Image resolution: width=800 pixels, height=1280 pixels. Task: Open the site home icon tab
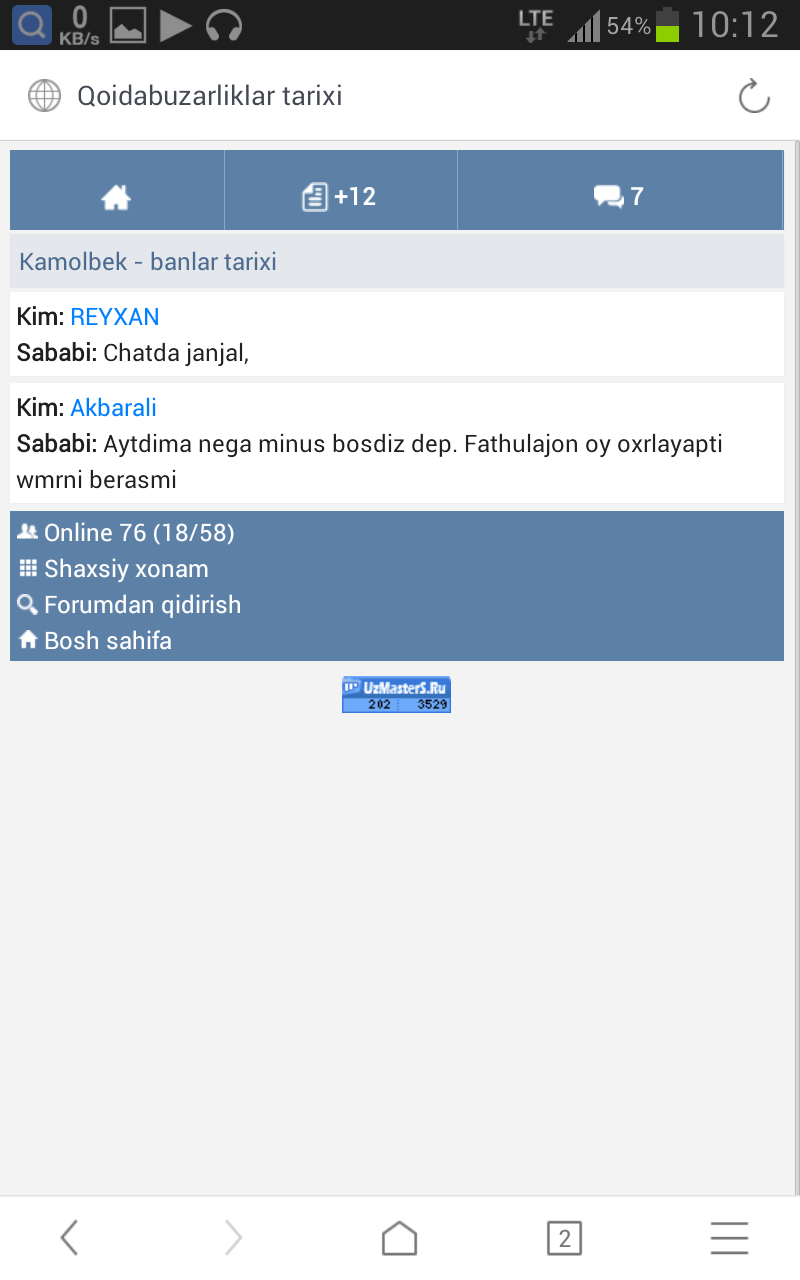point(117,197)
